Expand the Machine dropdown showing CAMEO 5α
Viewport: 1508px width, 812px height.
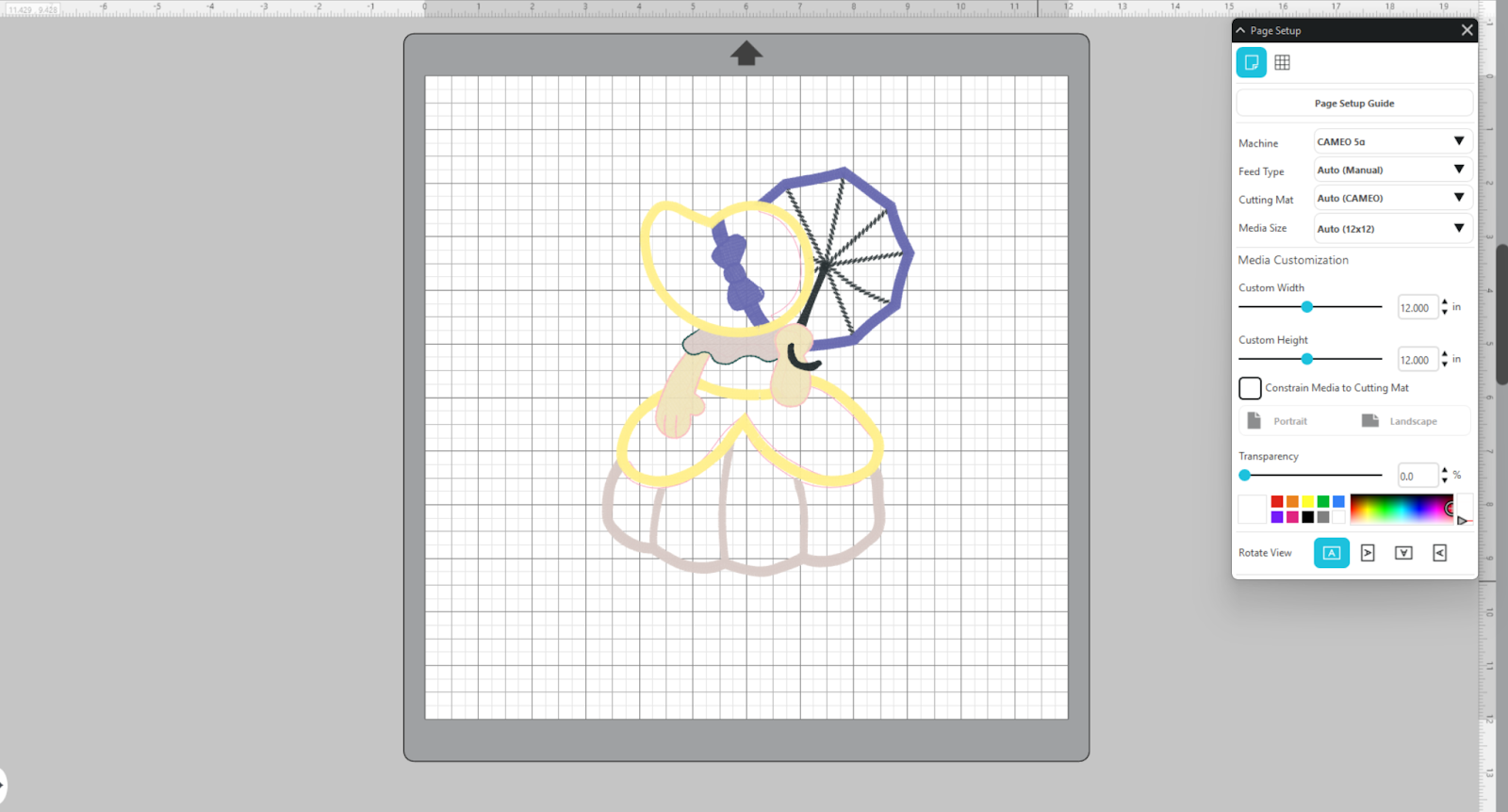pyautogui.click(x=1392, y=142)
